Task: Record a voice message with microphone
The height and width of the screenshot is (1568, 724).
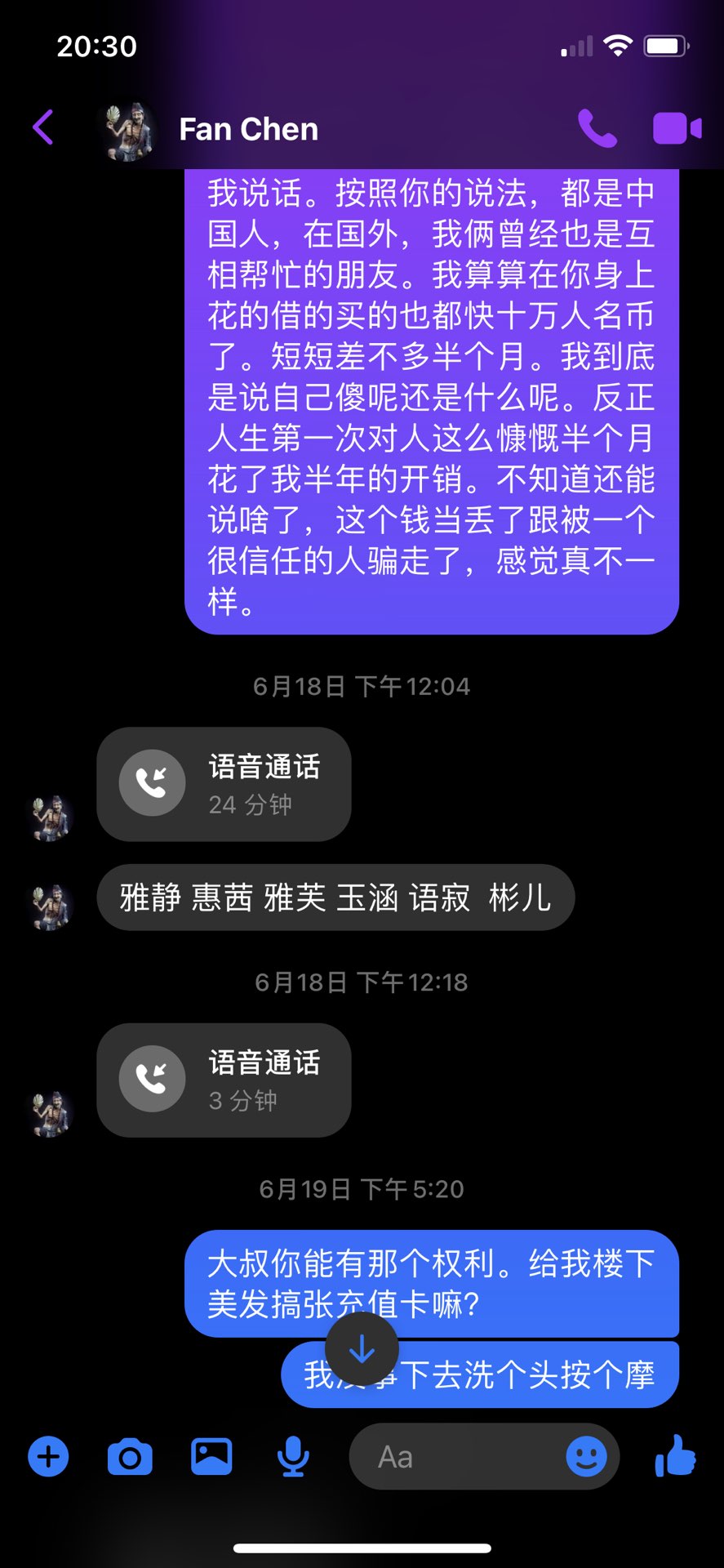Action: pos(292,1457)
